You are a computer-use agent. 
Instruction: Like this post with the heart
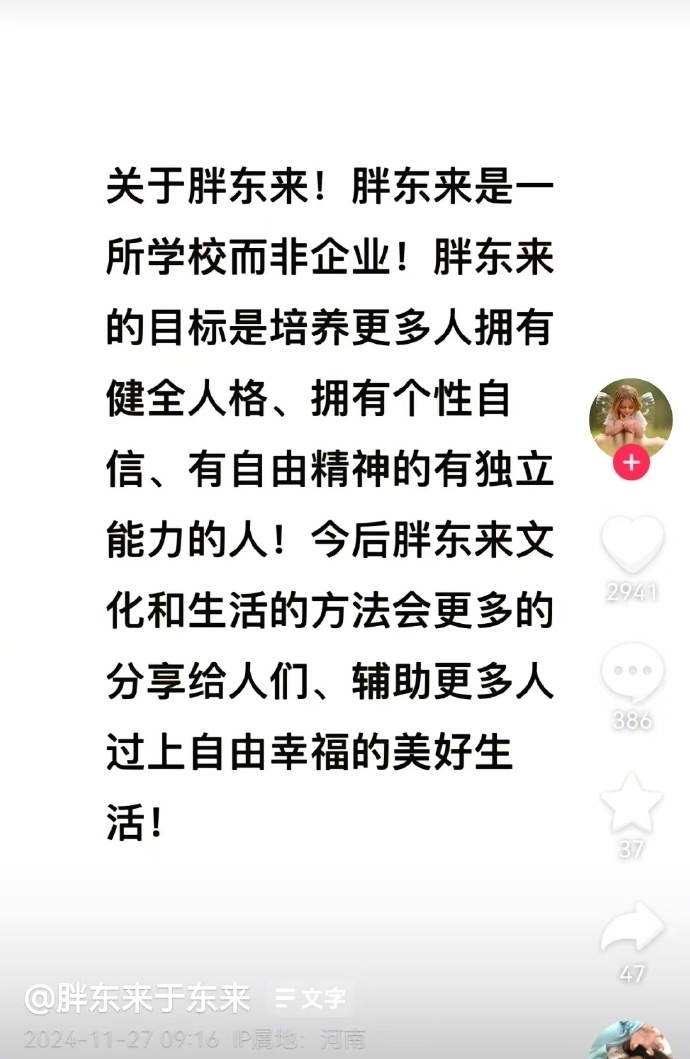coord(632,545)
